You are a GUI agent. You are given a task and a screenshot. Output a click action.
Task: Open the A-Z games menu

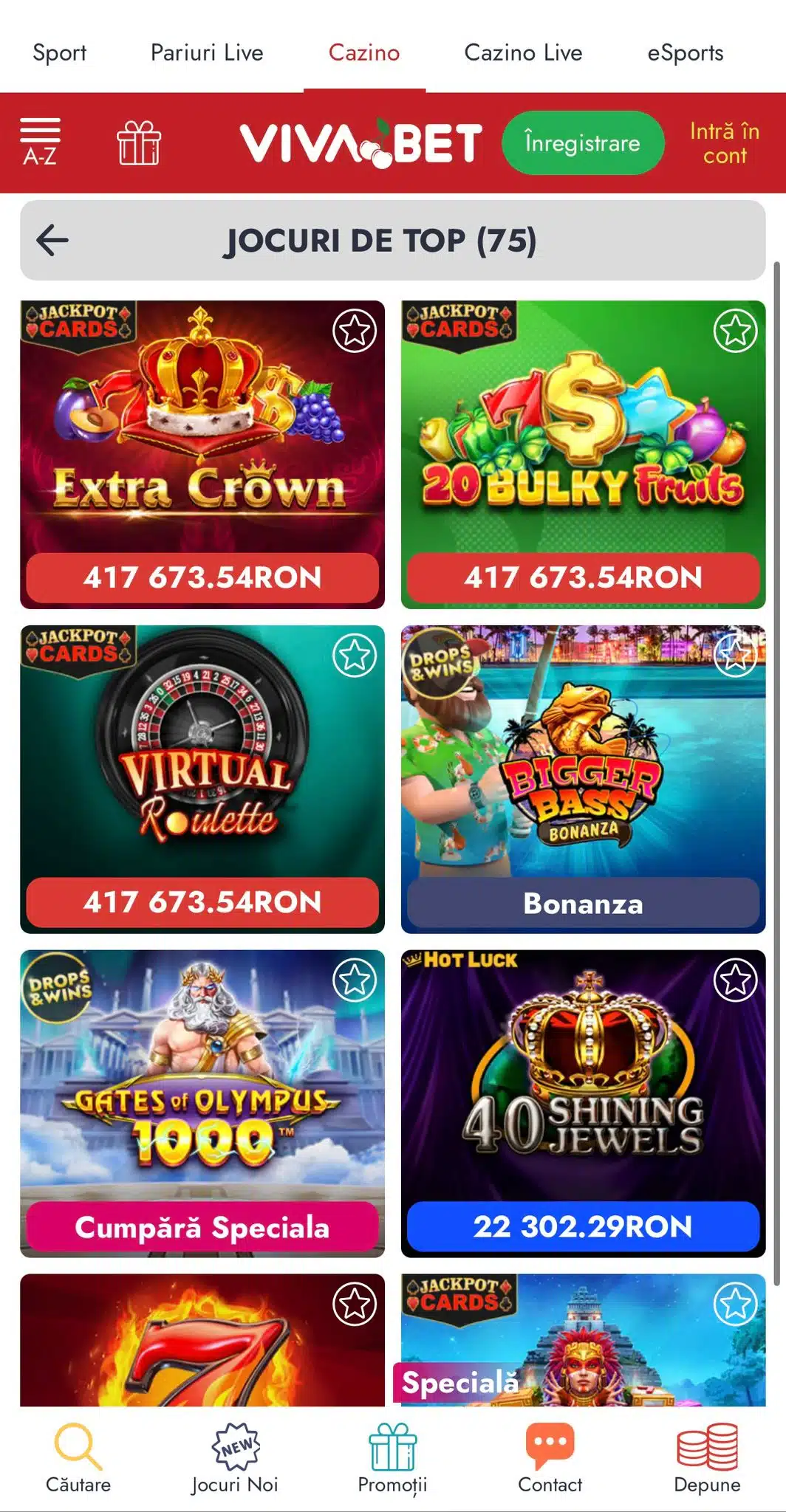40,142
